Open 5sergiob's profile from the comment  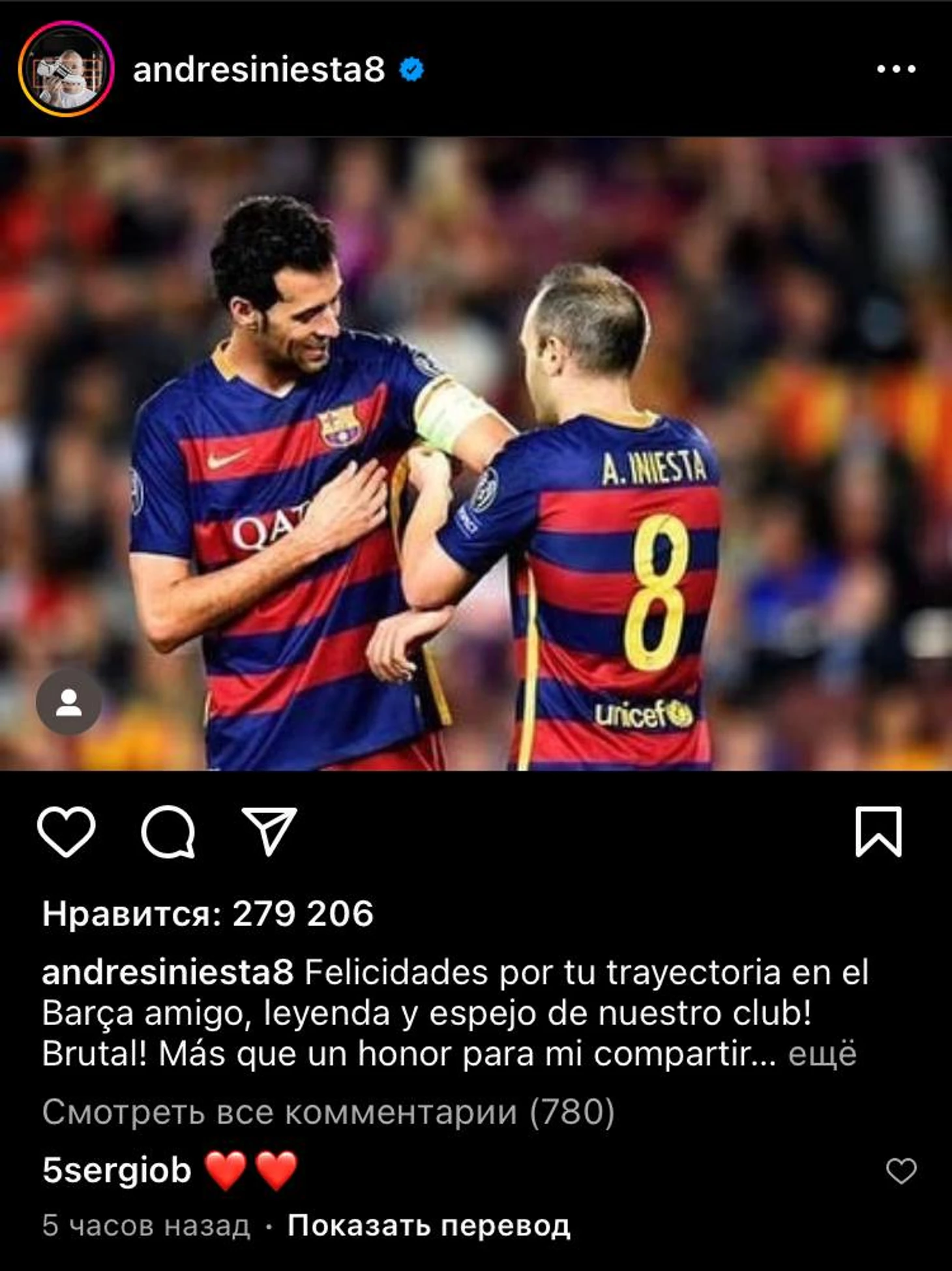[117, 1171]
